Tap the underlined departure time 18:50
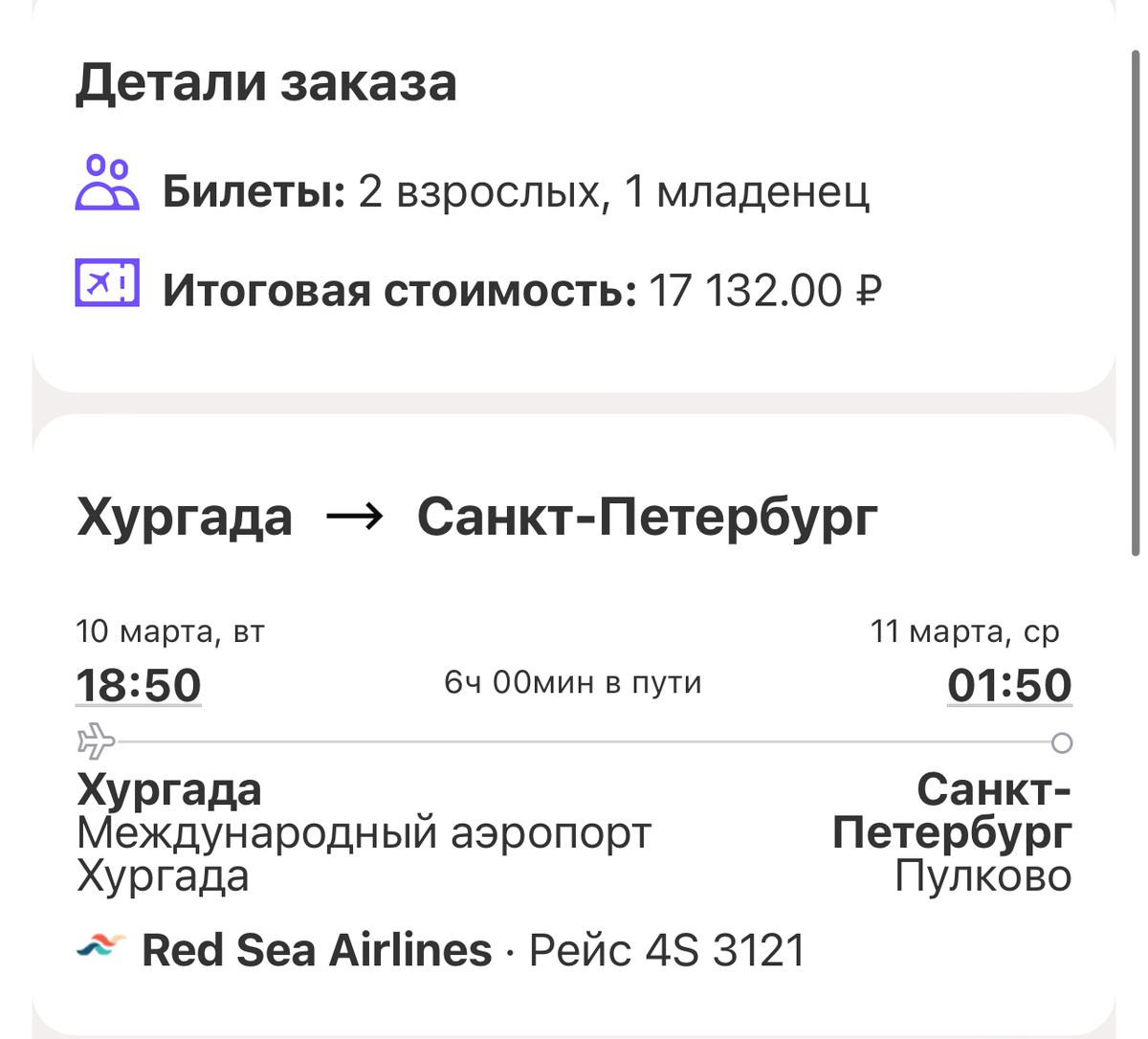 pos(139,685)
